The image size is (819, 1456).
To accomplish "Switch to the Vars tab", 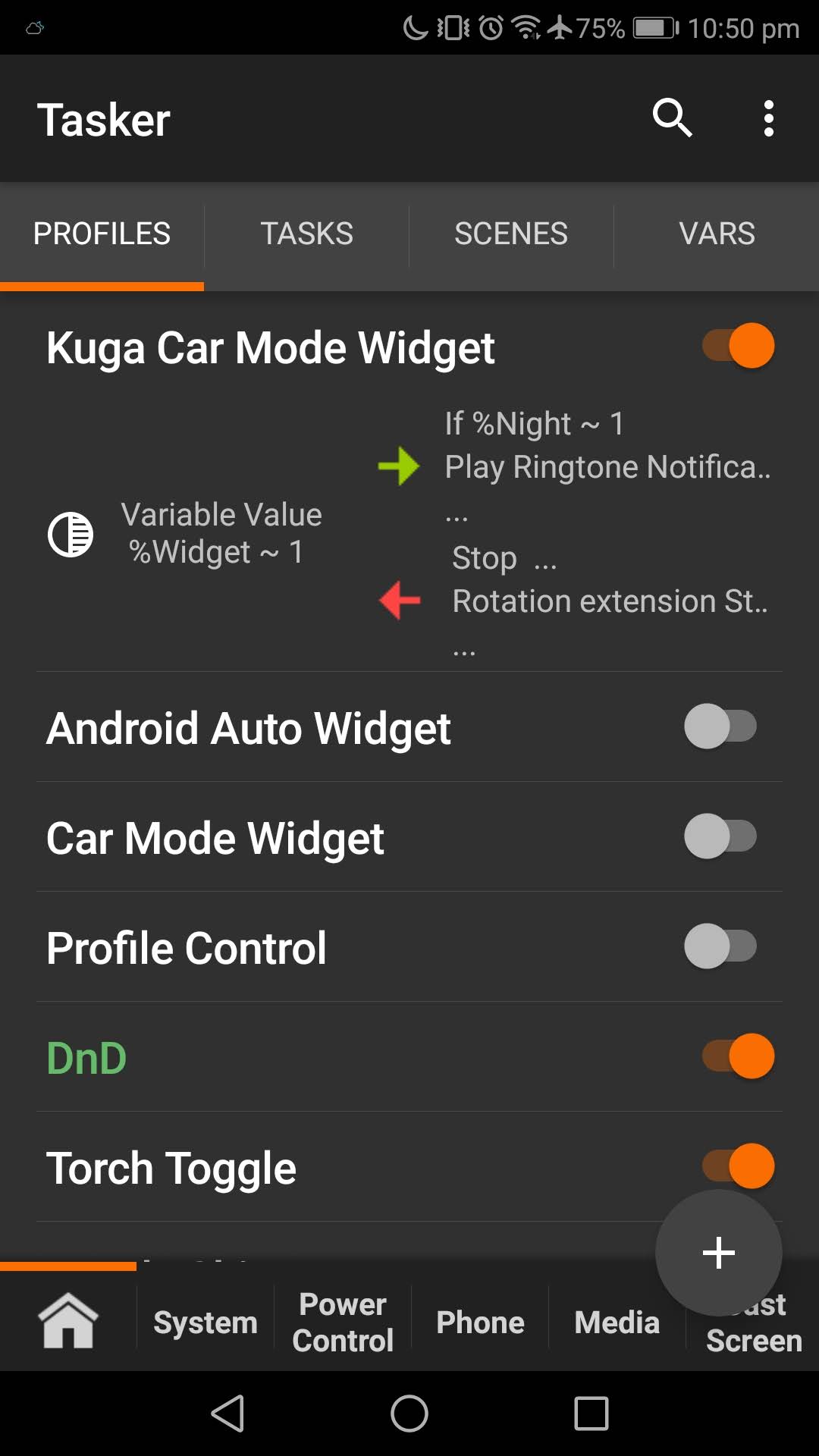I will pos(717,234).
